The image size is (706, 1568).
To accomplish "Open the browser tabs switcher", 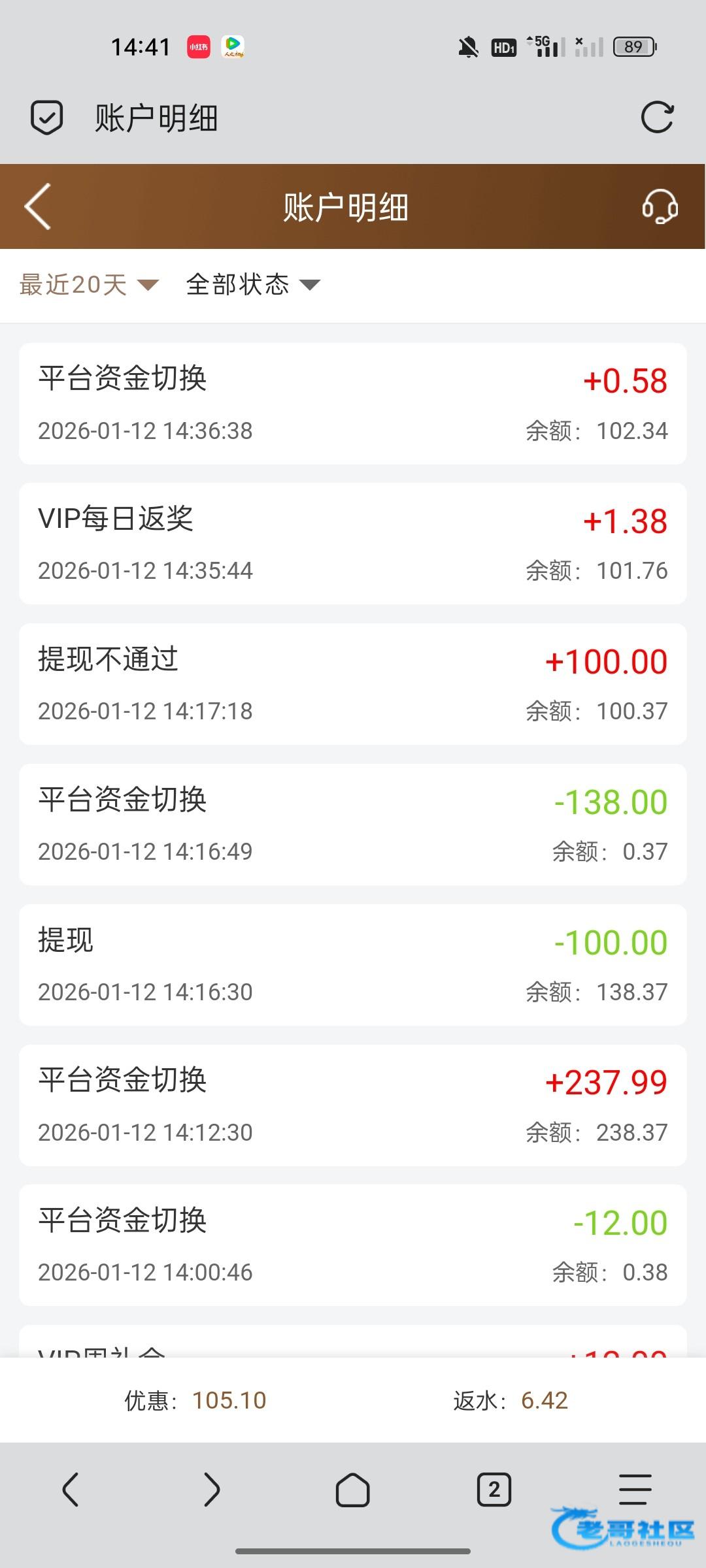I will [494, 1490].
